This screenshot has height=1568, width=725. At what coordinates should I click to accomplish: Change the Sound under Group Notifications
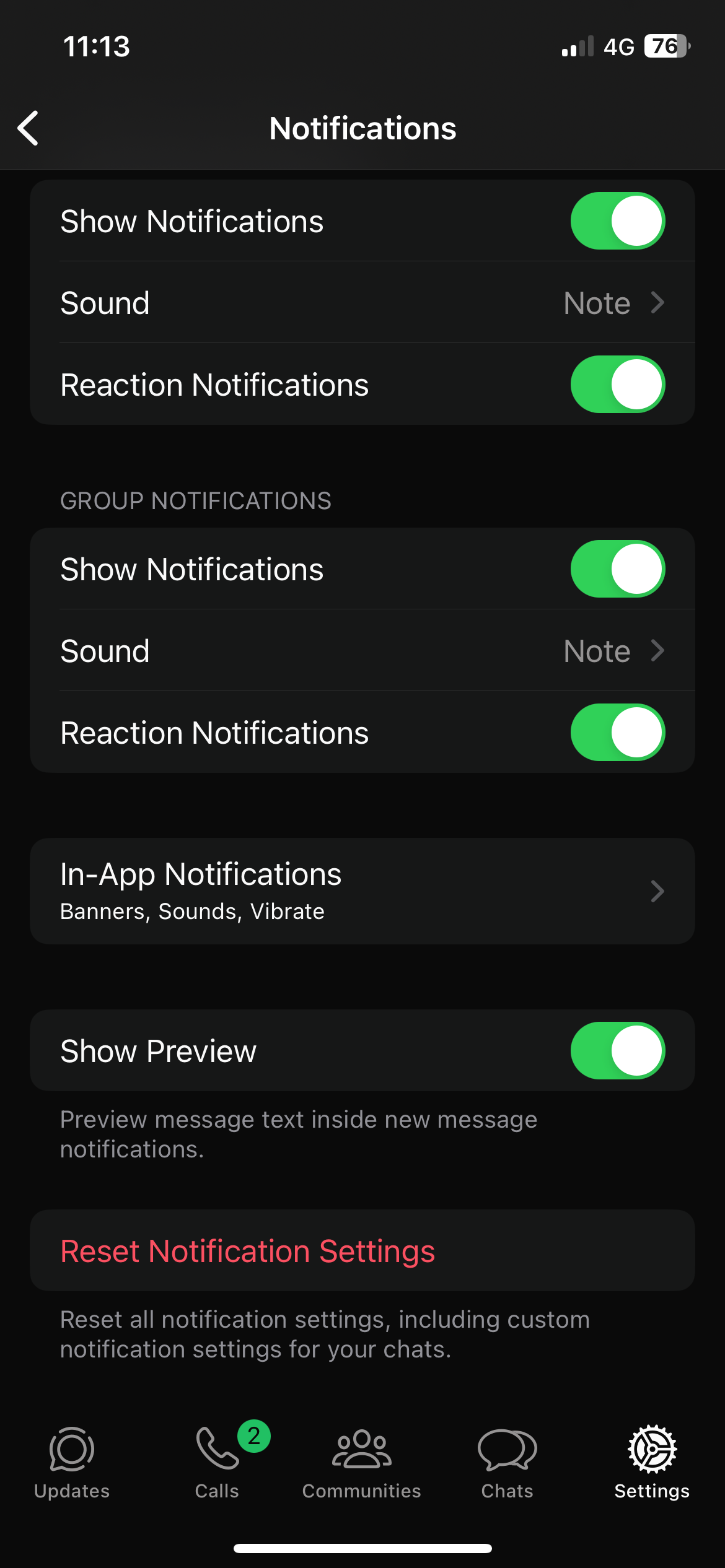click(362, 651)
